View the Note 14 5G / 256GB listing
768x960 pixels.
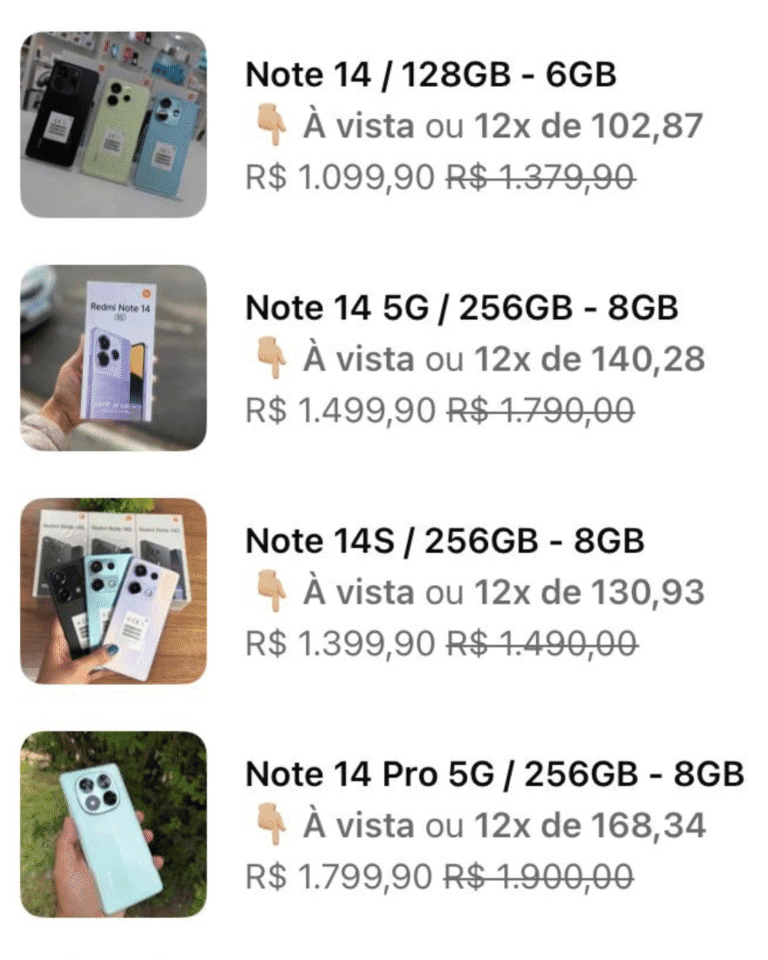coord(461,308)
